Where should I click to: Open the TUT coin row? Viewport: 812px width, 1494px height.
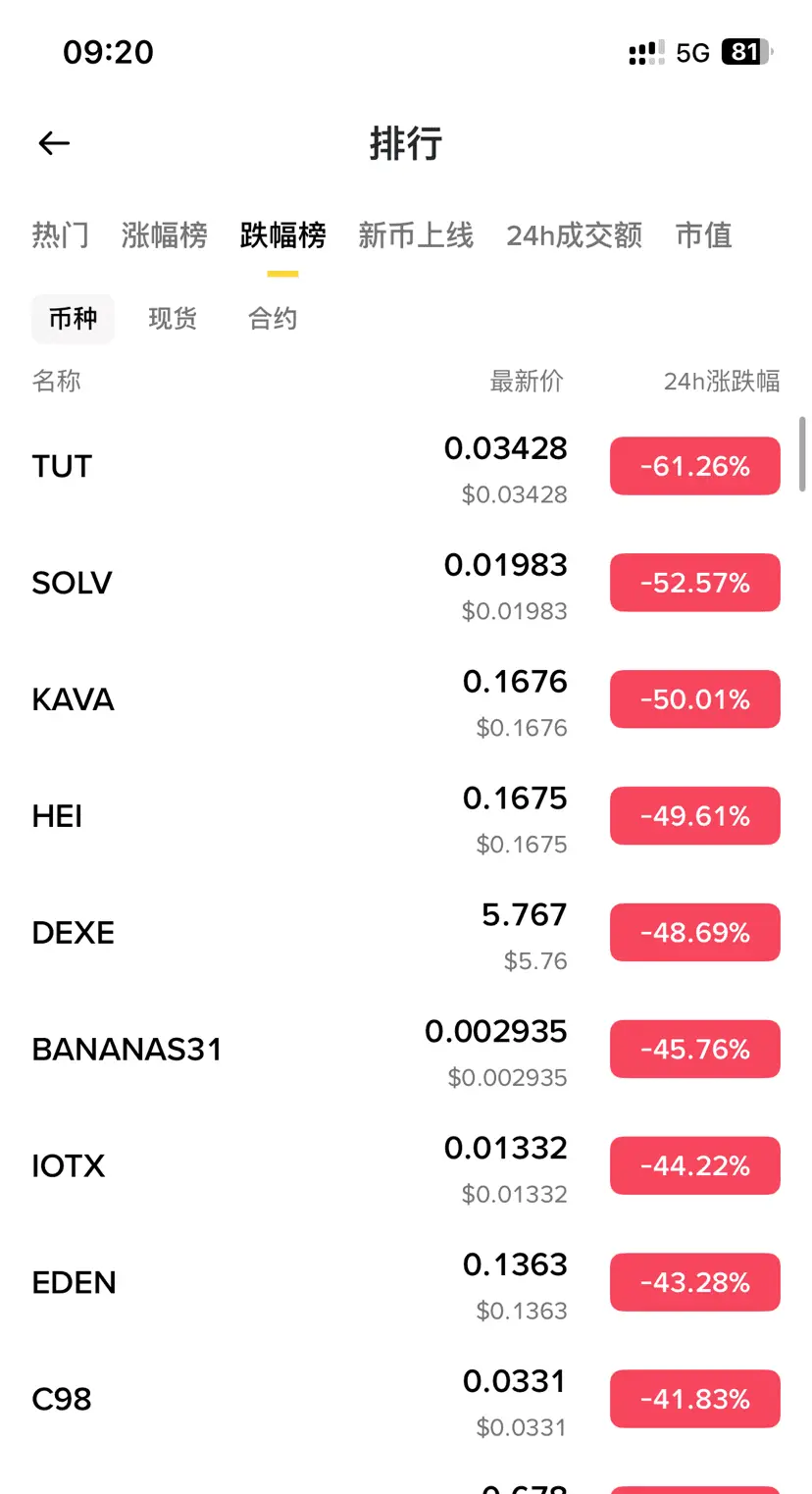pos(294,467)
